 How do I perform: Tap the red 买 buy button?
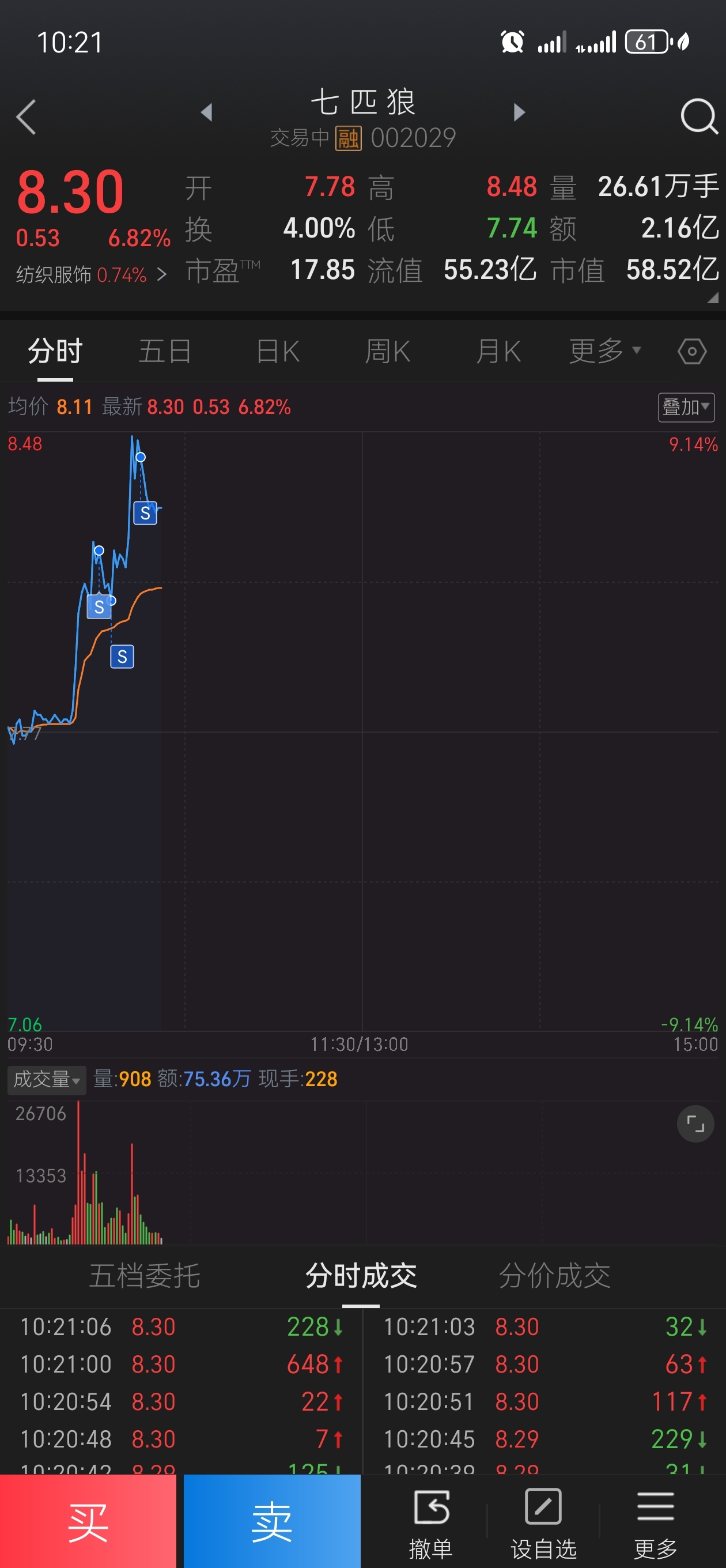[x=88, y=1521]
